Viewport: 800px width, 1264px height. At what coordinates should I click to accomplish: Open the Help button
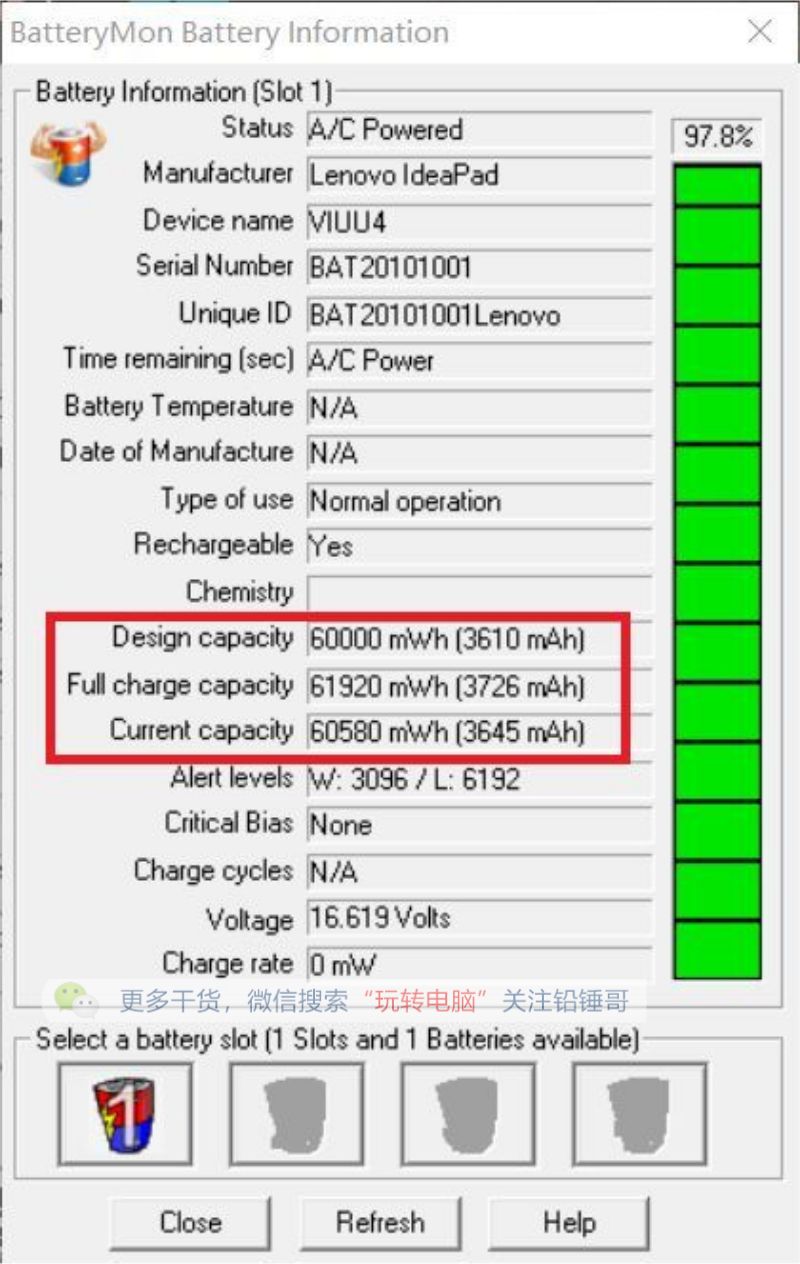[569, 1222]
